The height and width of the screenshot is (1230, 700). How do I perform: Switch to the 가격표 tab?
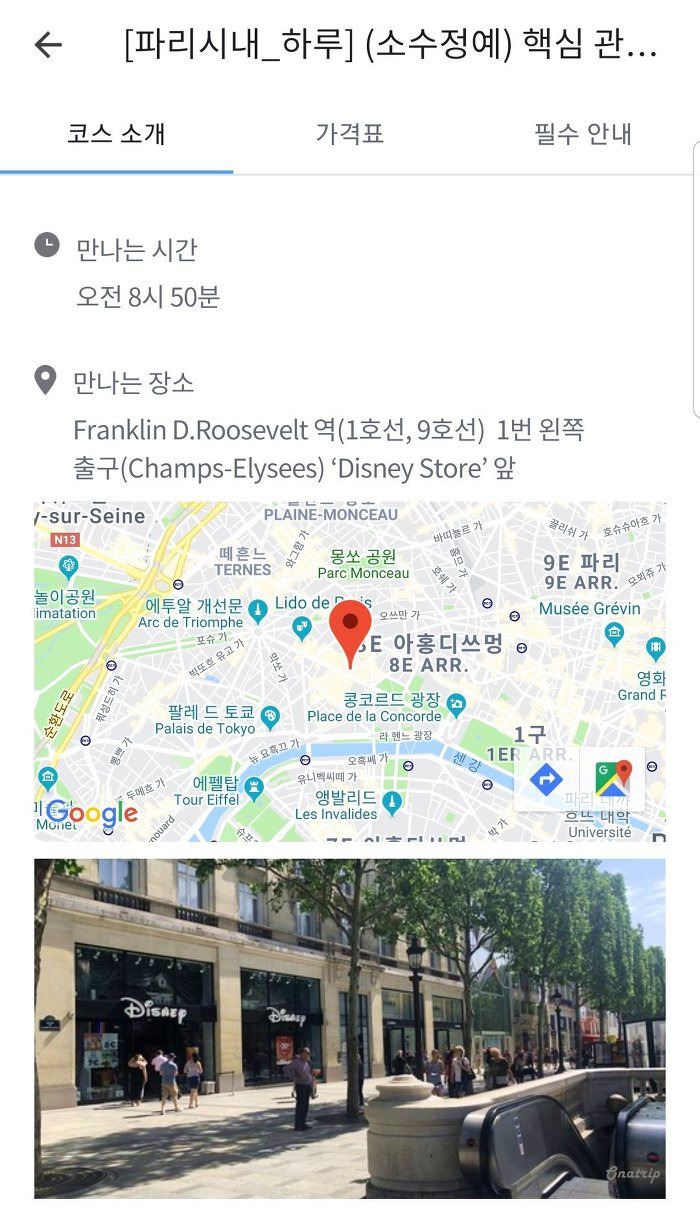350,134
